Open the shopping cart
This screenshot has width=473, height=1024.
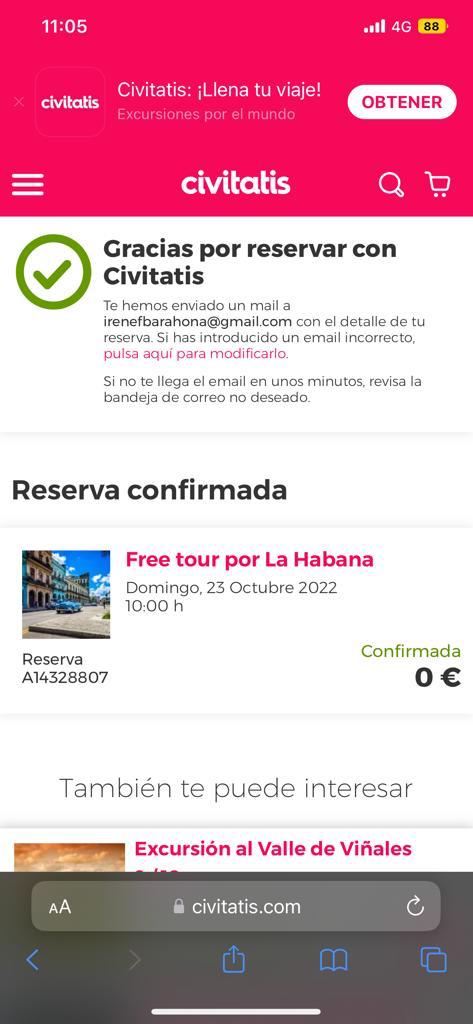[438, 184]
